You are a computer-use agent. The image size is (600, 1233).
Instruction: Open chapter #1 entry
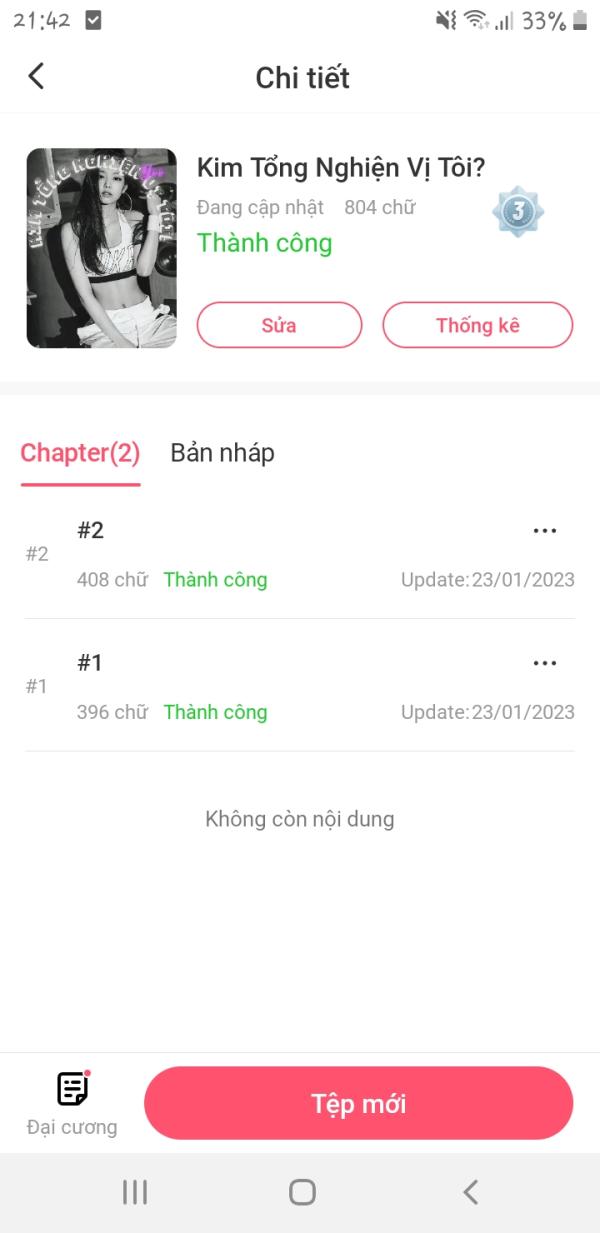click(250, 686)
